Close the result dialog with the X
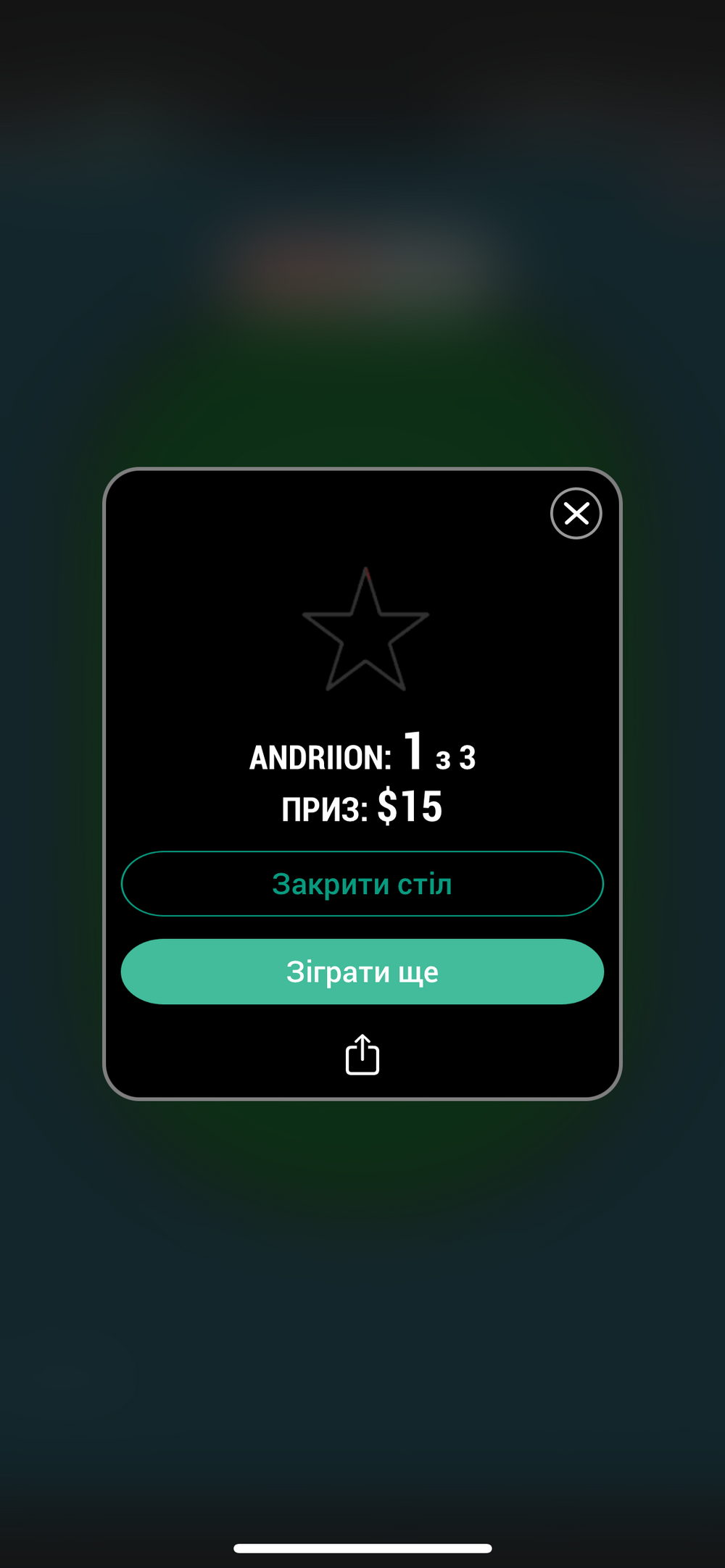 coord(576,514)
